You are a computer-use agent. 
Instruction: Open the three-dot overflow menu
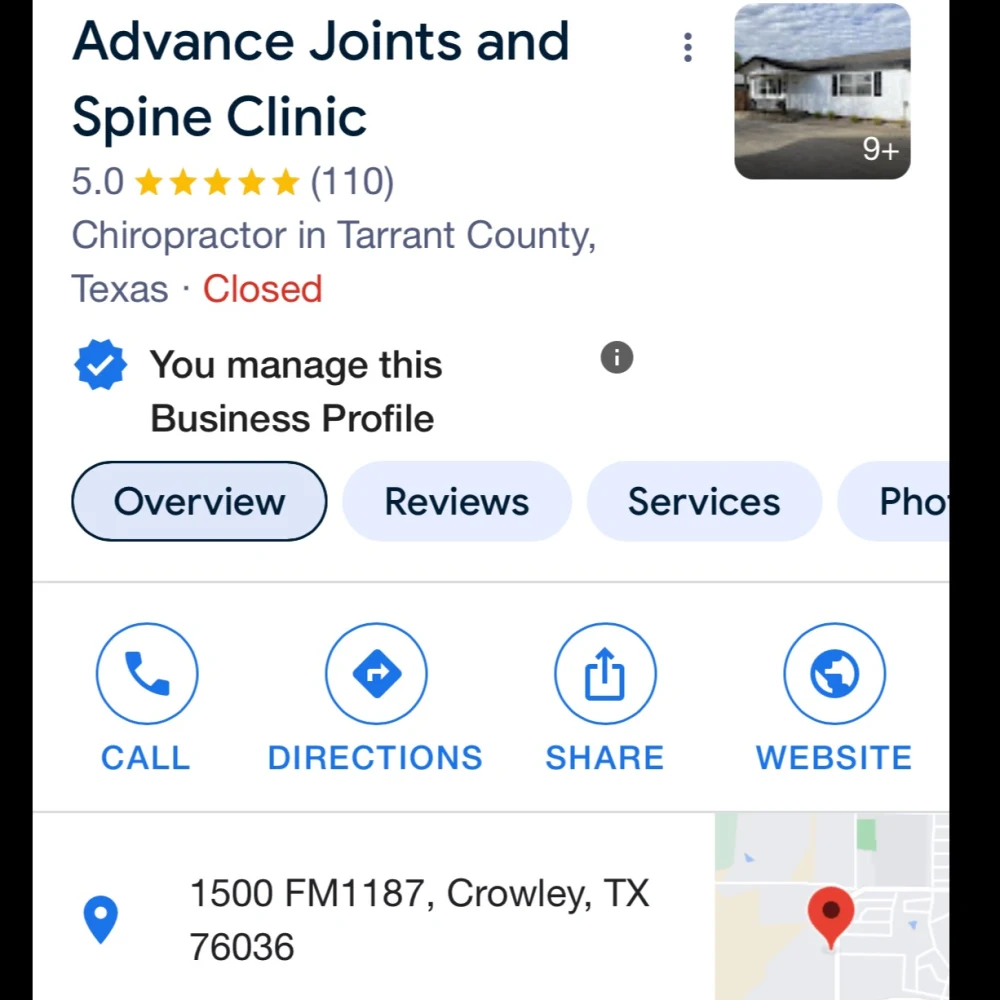tap(688, 47)
